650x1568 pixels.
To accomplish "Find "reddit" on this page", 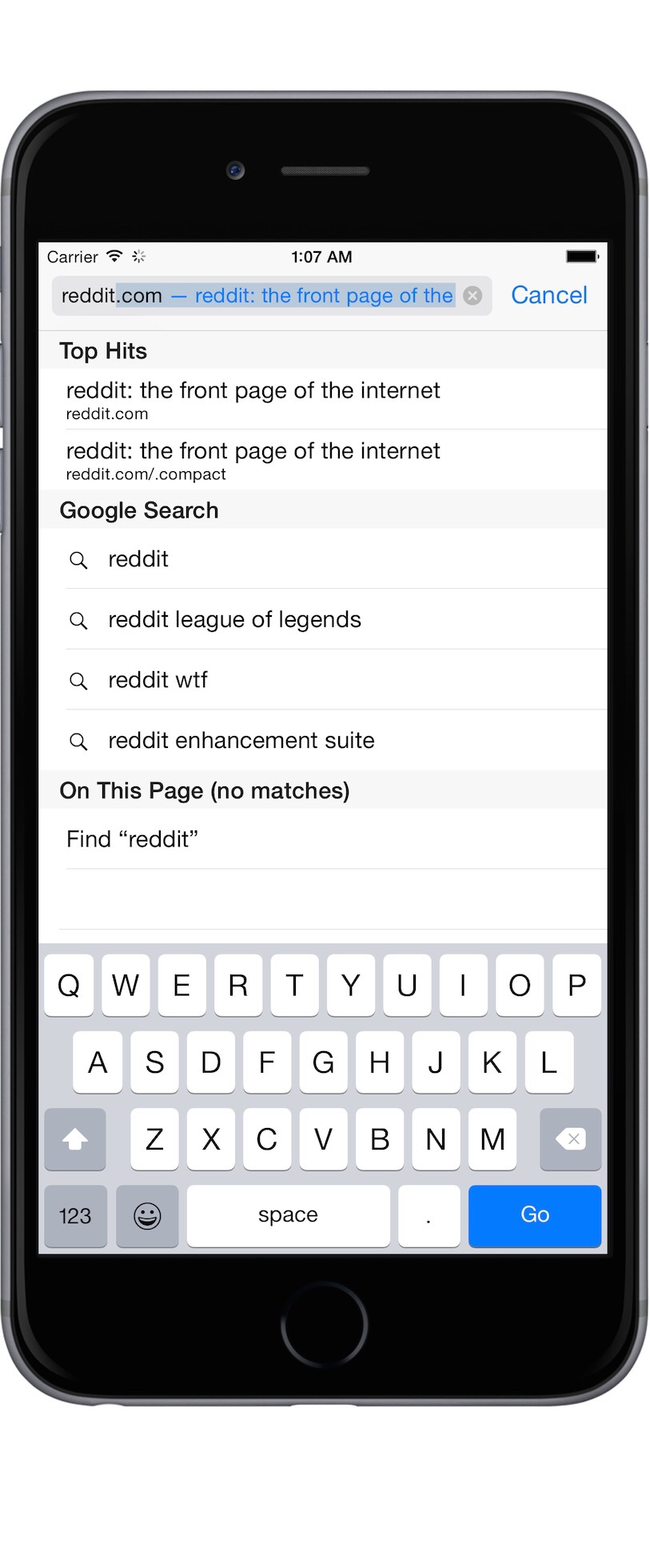I will [323, 838].
